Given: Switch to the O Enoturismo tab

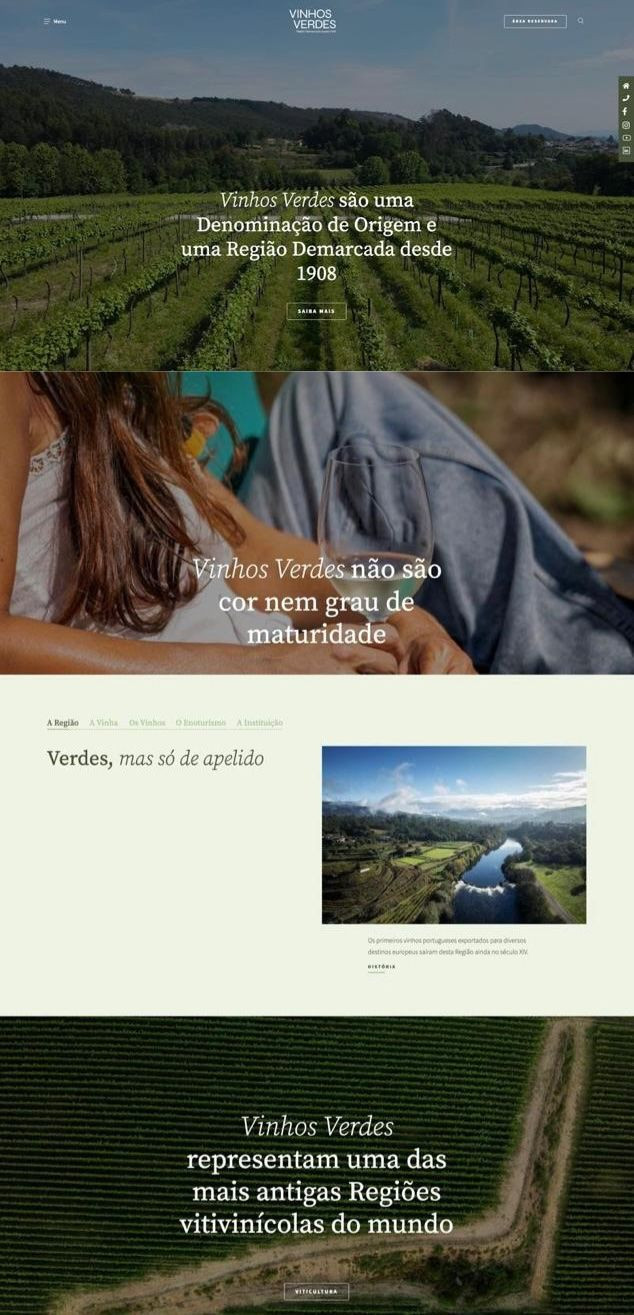Looking at the screenshot, I should click(201, 722).
